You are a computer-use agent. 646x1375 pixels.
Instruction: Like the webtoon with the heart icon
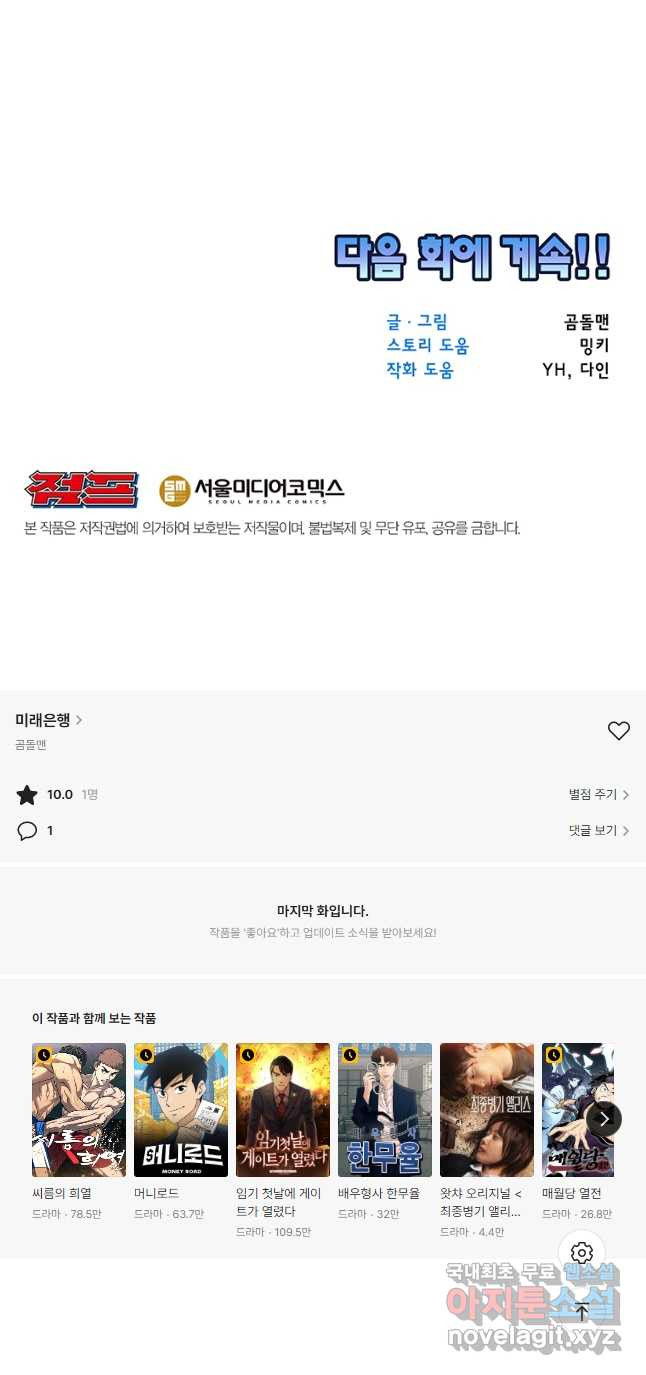pyautogui.click(x=618, y=731)
